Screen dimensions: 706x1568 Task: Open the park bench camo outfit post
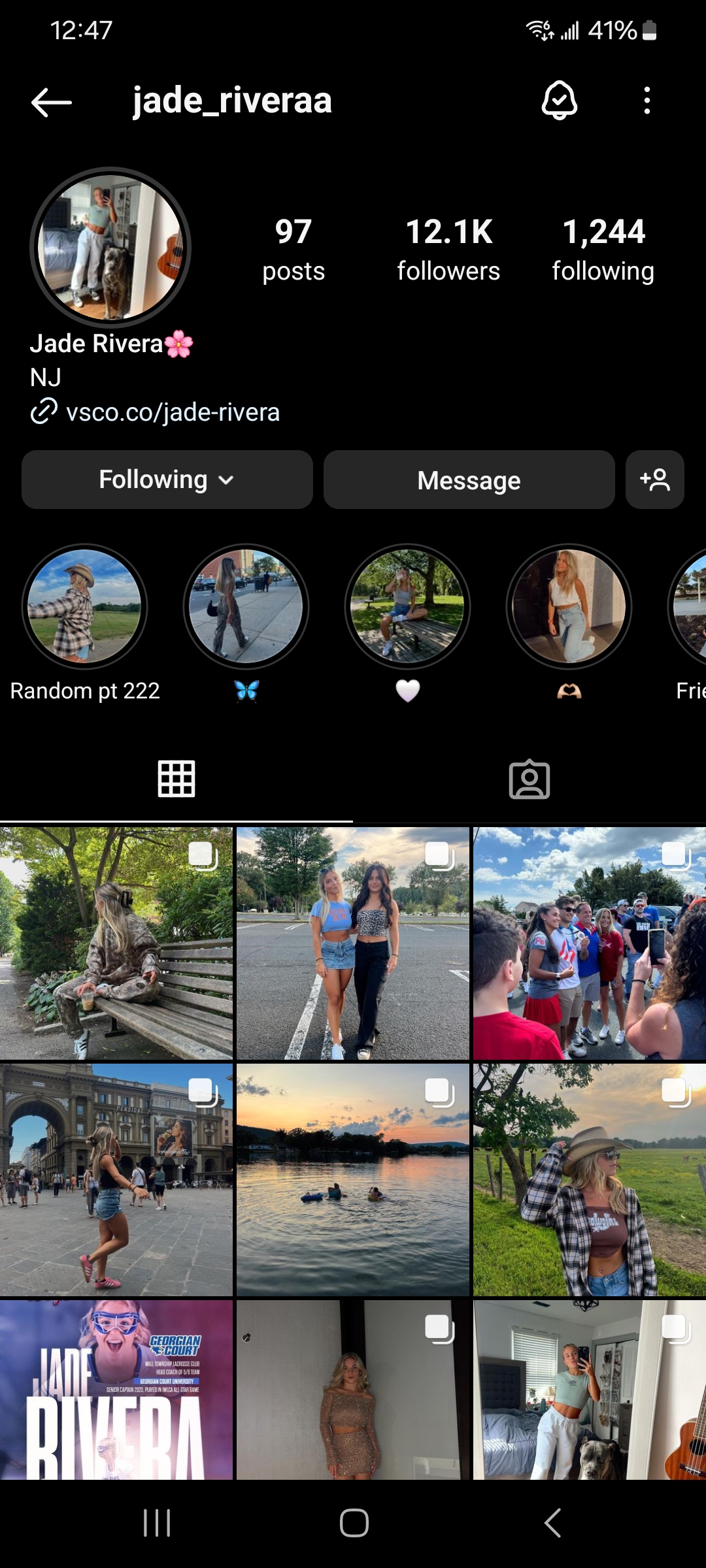pos(116,943)
